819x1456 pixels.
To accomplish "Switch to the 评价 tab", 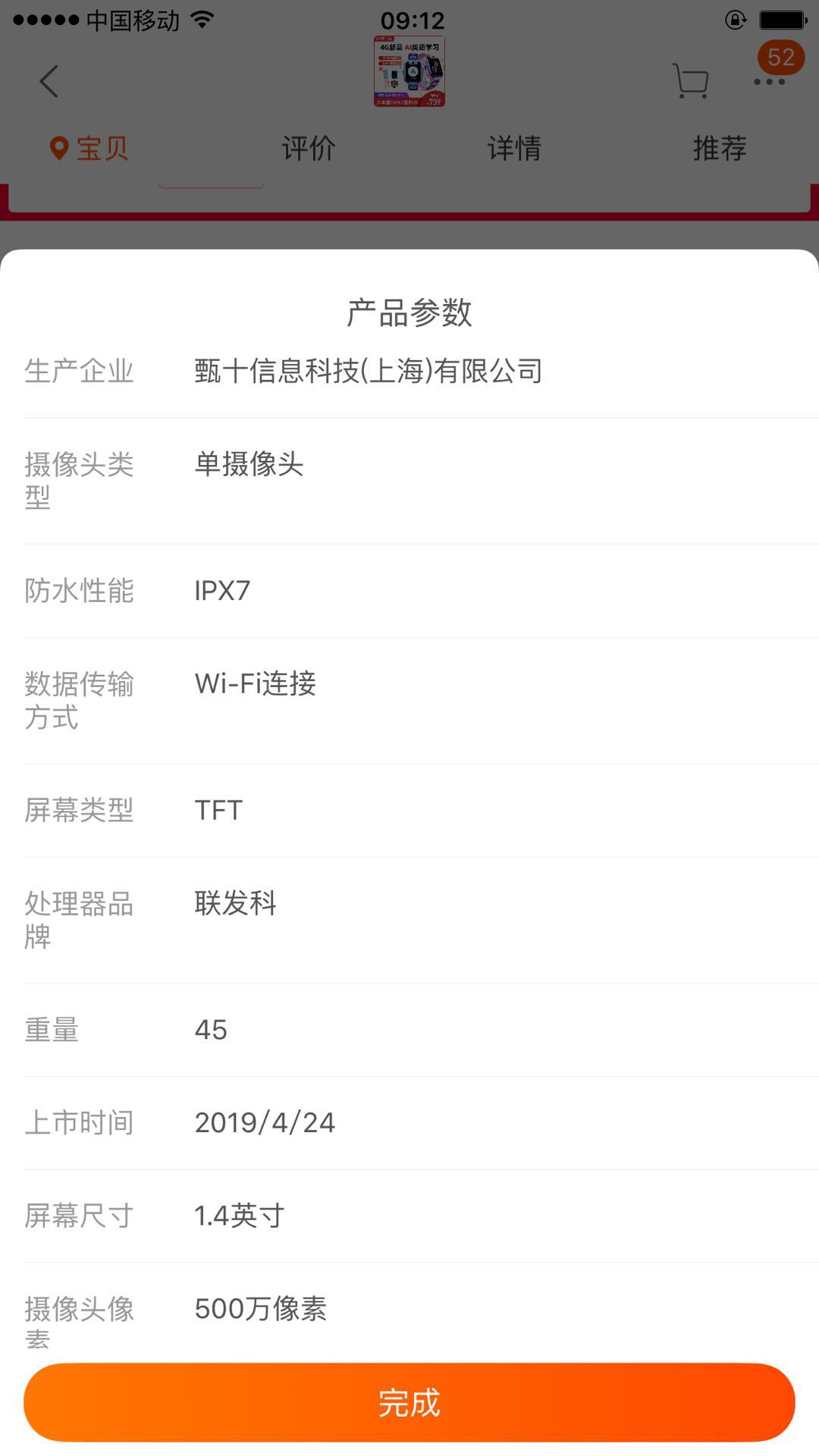I will tap(308, 148).
